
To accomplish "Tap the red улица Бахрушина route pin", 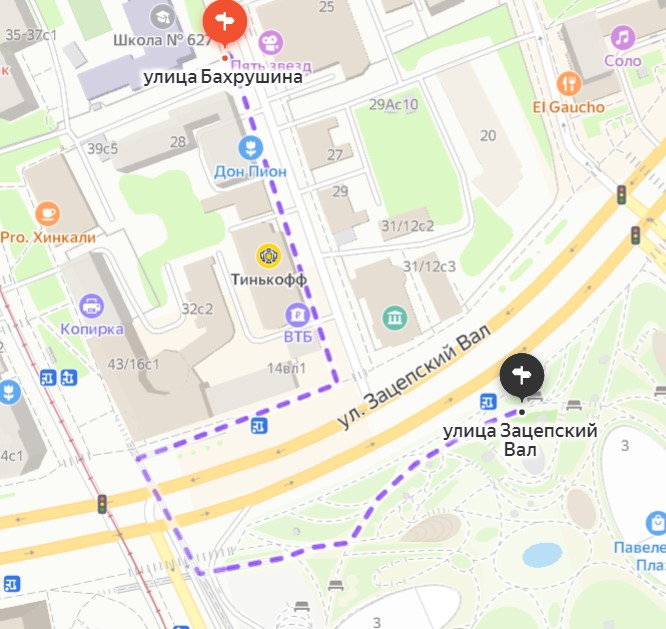I will point(224,22).
